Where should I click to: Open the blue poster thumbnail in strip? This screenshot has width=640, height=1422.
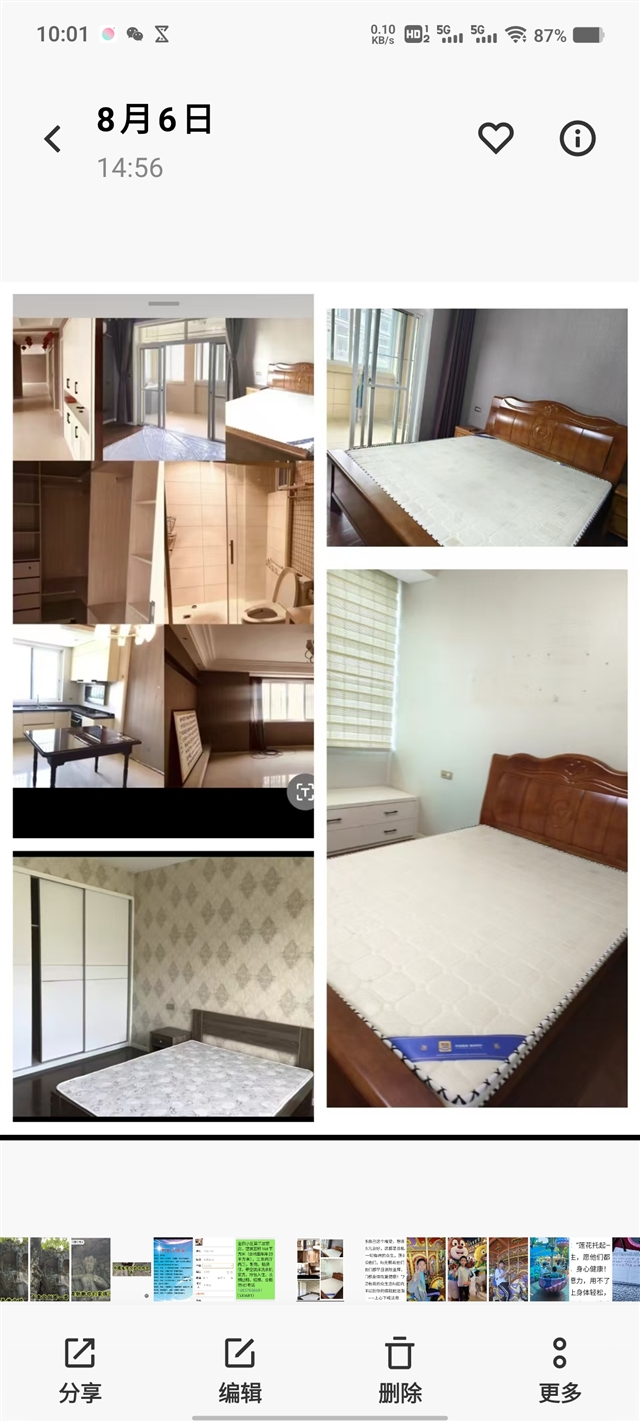[x=173, y=1269]
